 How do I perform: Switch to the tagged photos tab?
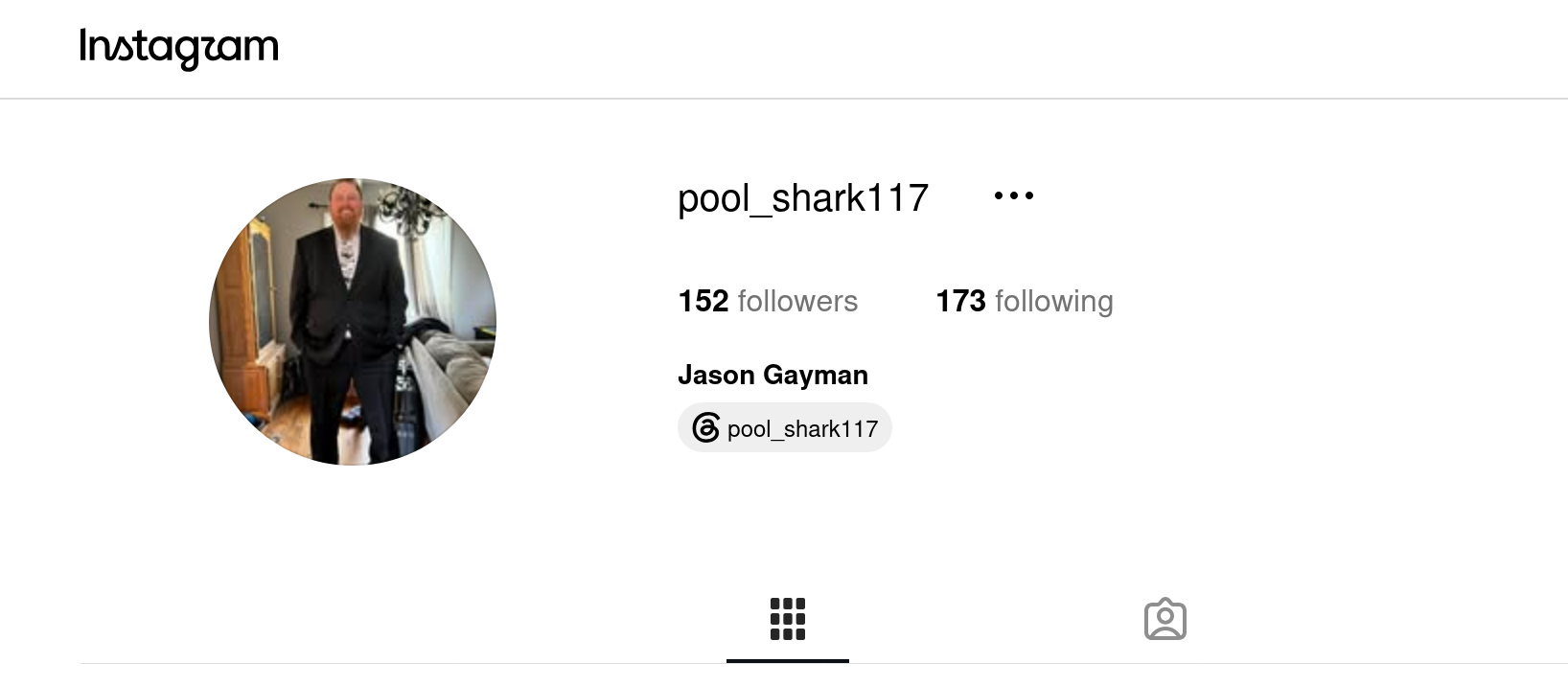1165,619
